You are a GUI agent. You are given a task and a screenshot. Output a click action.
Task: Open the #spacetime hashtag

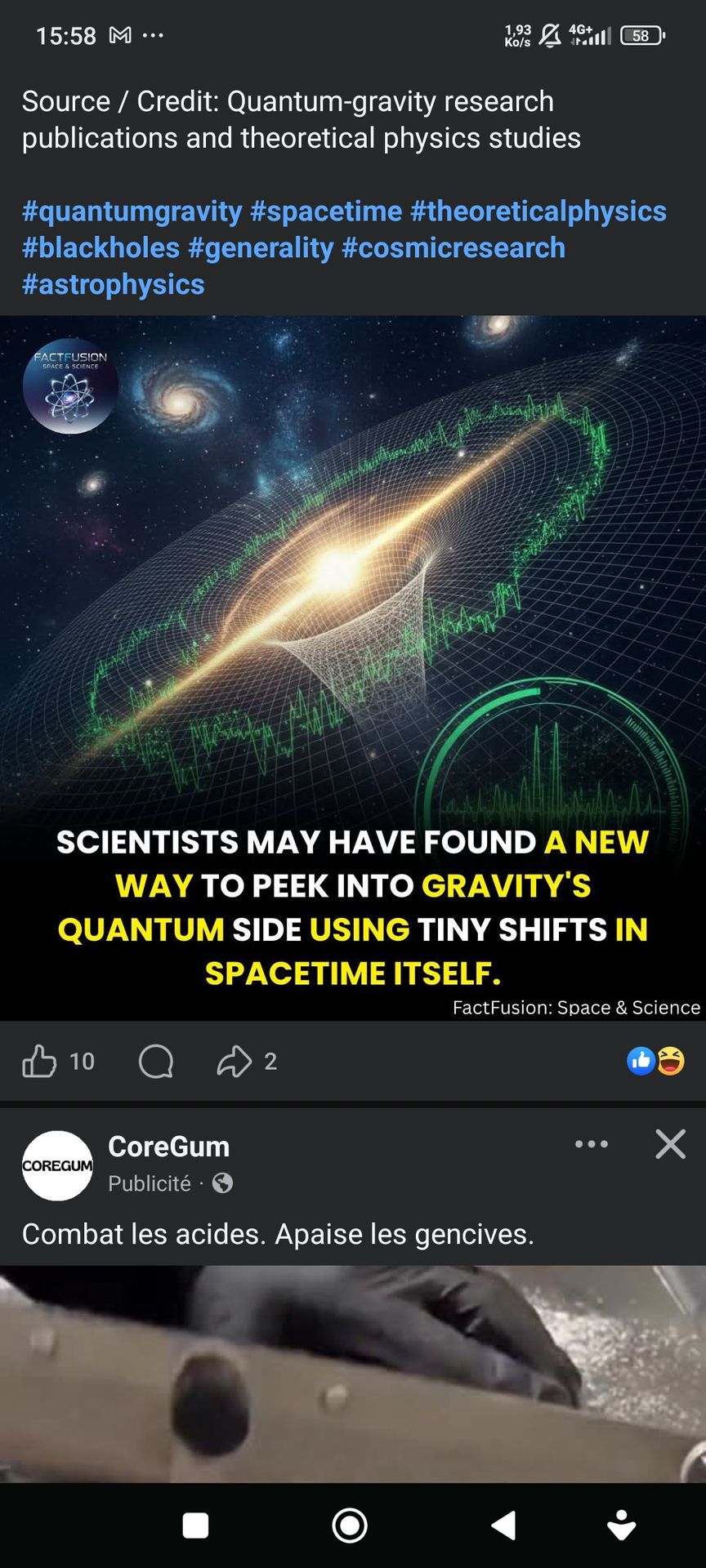pyautogui.click(x=326, y=212)
